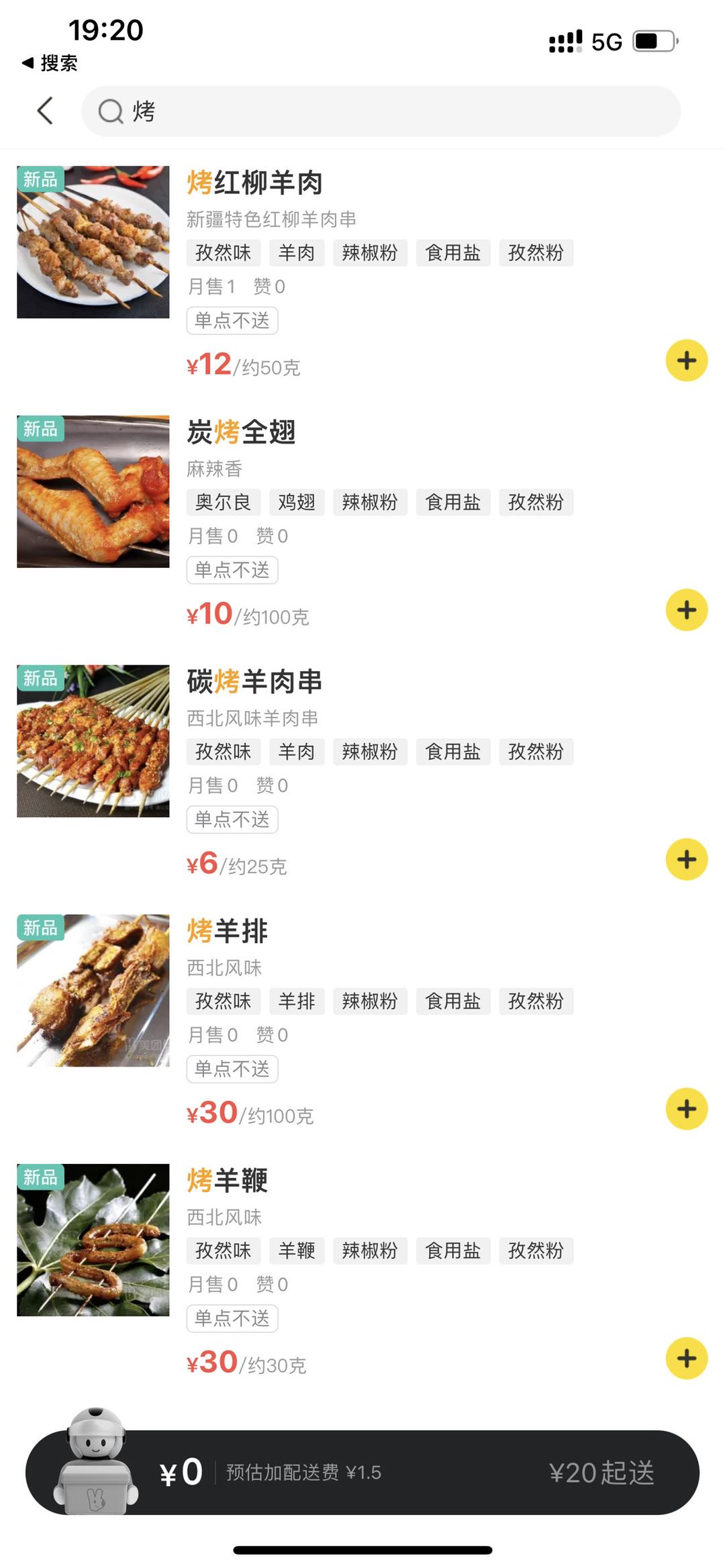Open the 烤羊鞭 dish photo
The height and width of the screenshot is (1568, 725).
pyautogui.click(x=93, y=1240)
